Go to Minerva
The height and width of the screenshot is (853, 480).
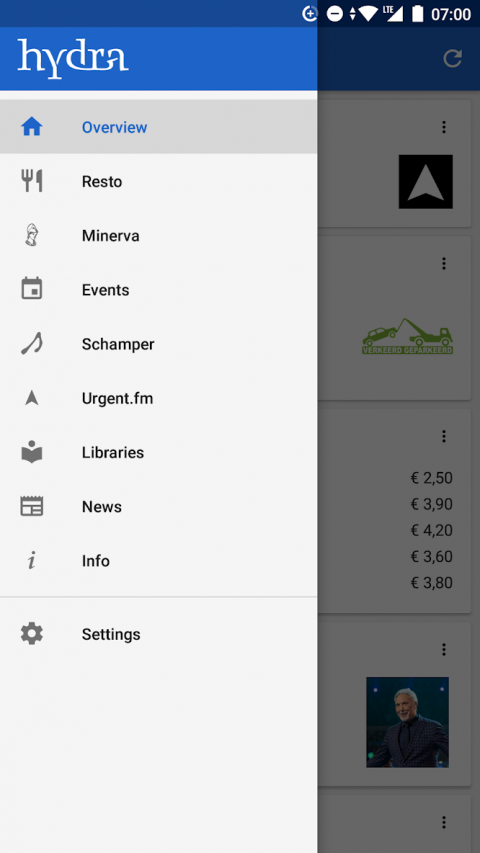[158, 236]
